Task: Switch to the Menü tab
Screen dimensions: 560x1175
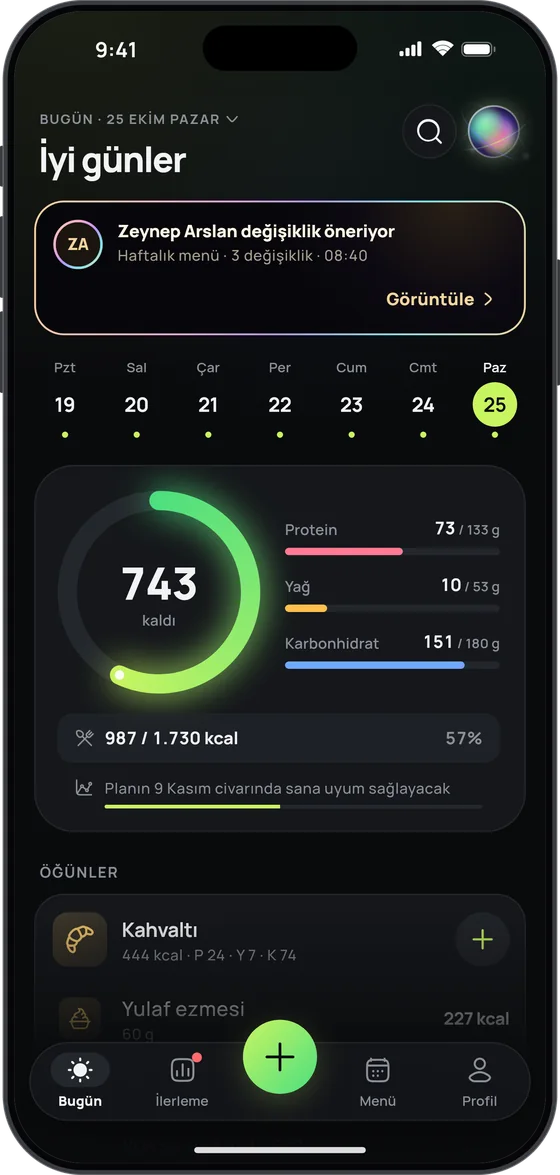Action: coord(378,1081)
